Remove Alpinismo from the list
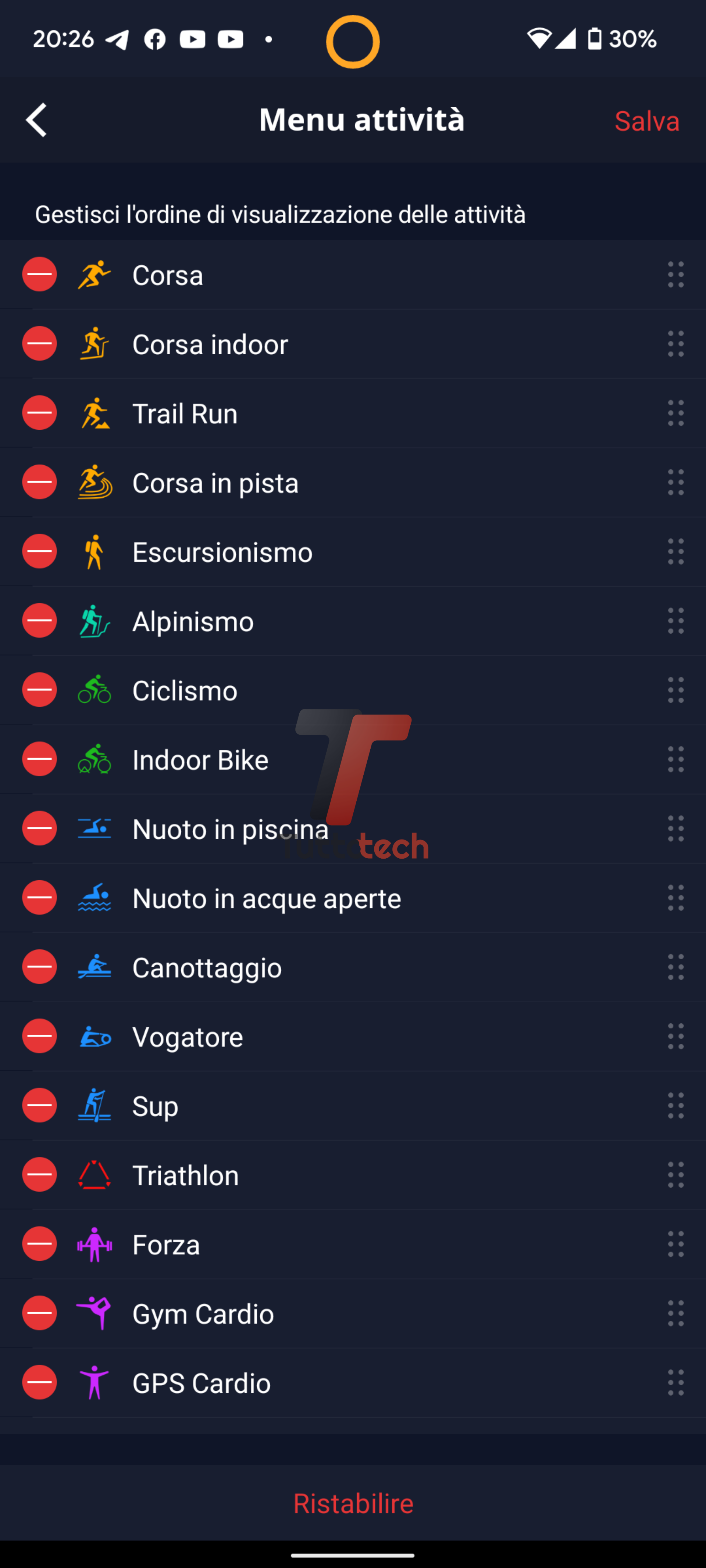 (x=40, y=621)
